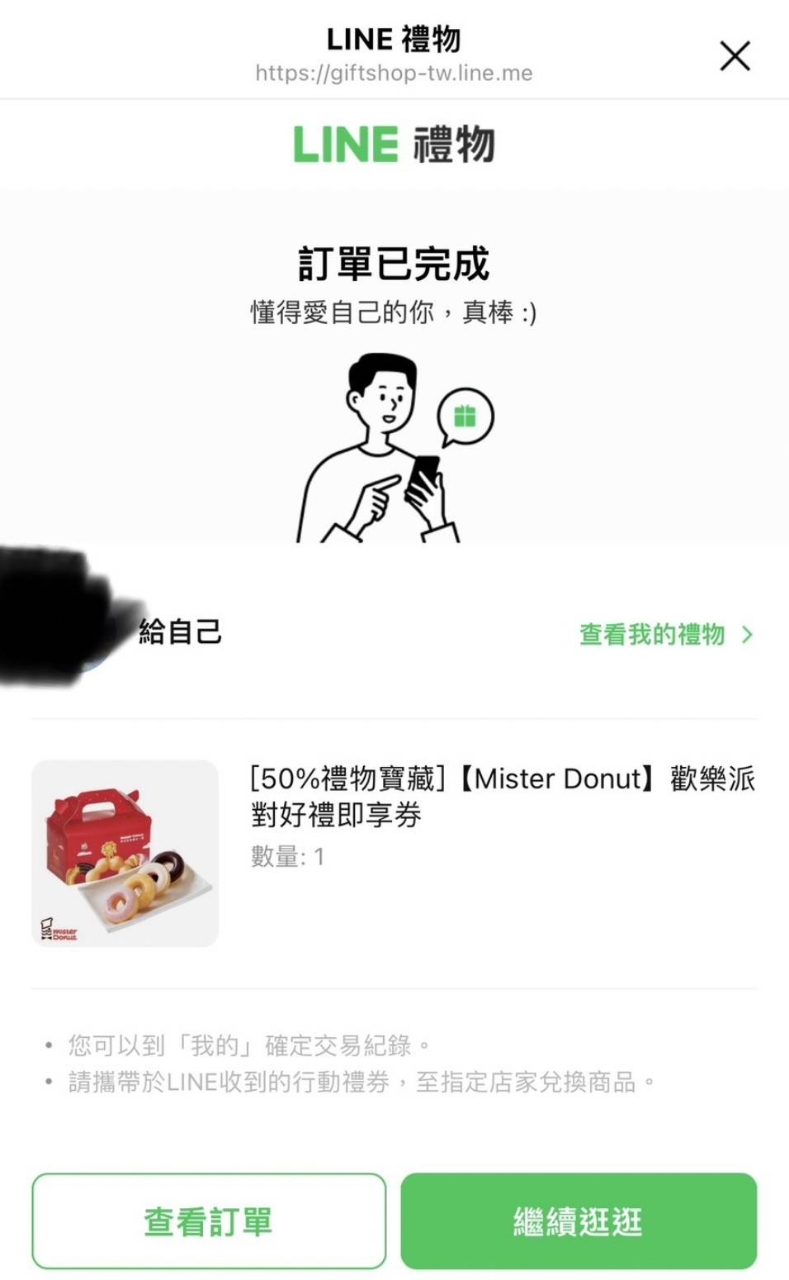This screenshot has height=1280, width=789.
Task: Close the LINE 禮物 web view
Action: 734,56
